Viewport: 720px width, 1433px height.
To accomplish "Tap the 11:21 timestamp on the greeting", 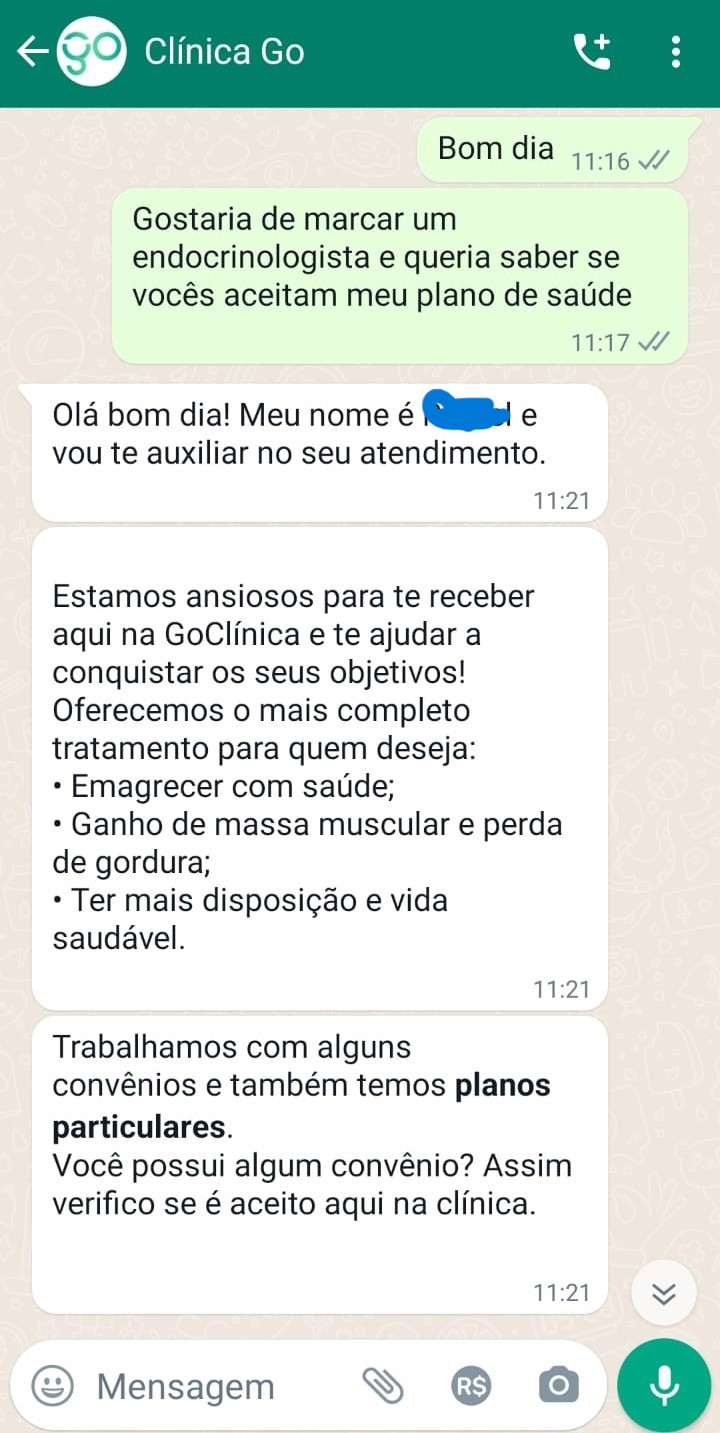I will (x=564, y=500).
